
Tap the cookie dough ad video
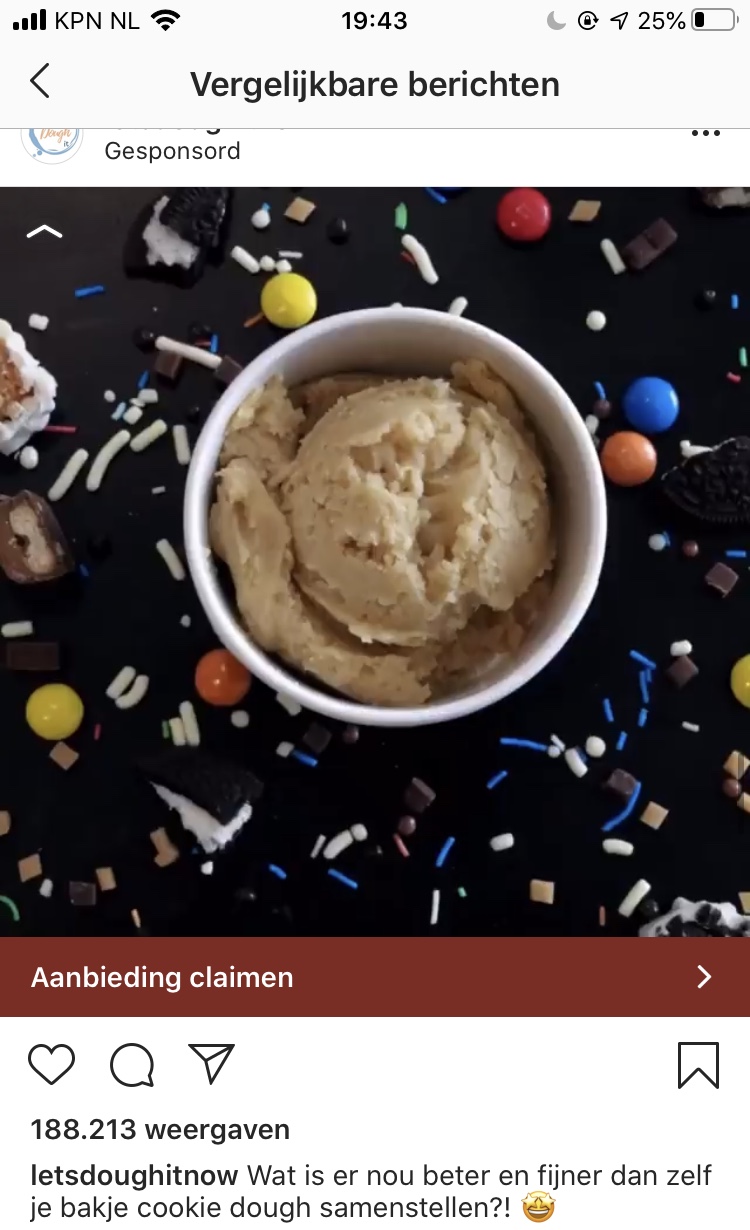coord(375,562)
